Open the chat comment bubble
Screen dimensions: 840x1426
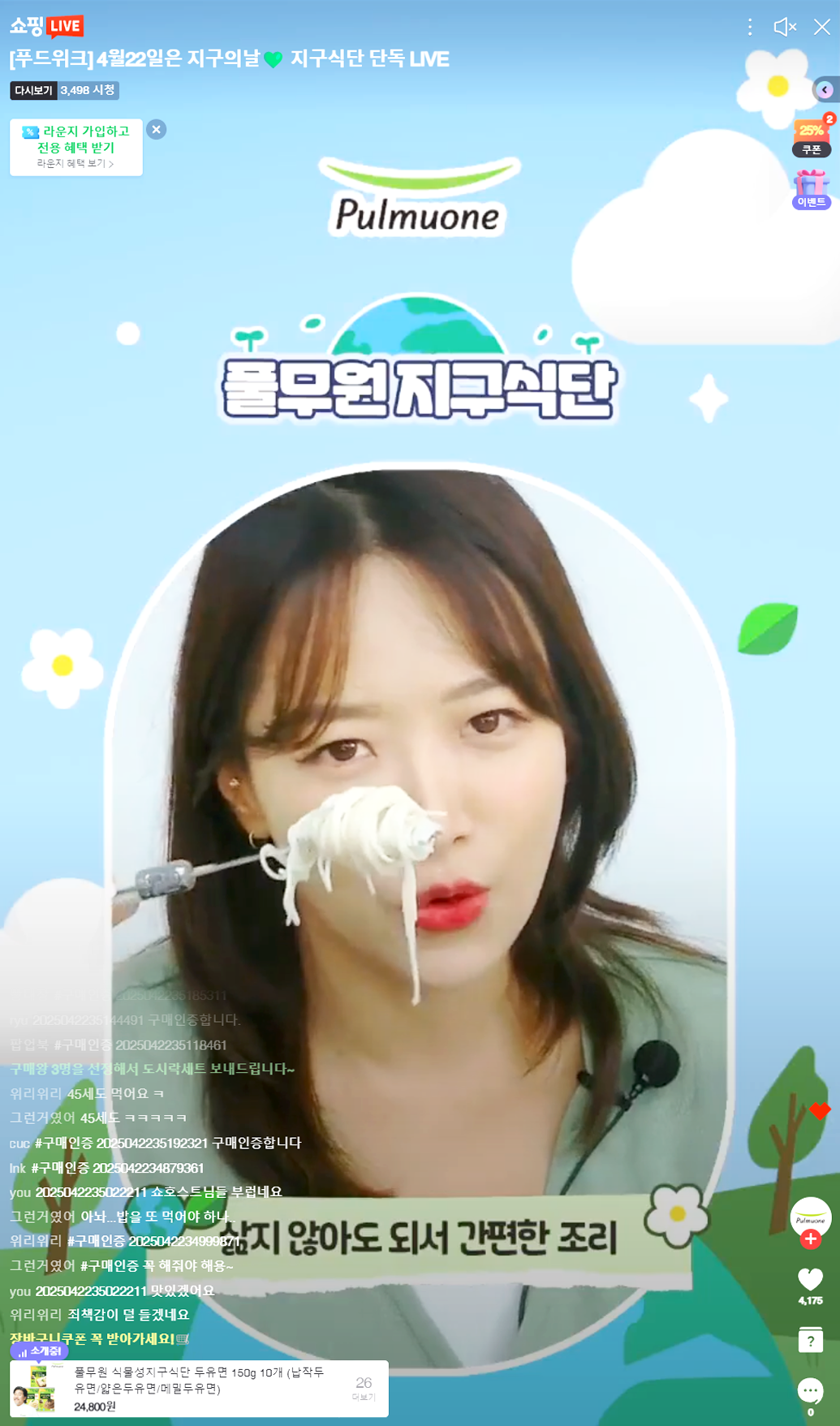[x=810, y=1391]
